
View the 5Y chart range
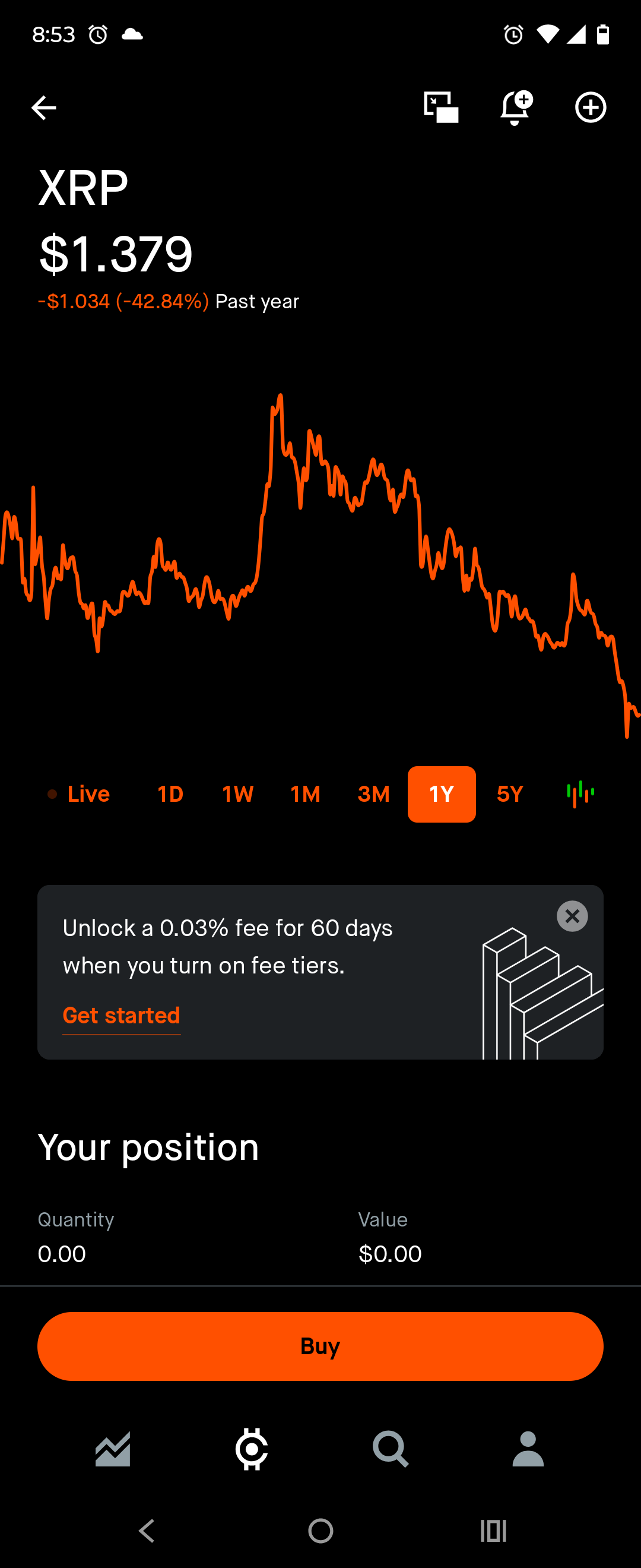coord(510,794)
